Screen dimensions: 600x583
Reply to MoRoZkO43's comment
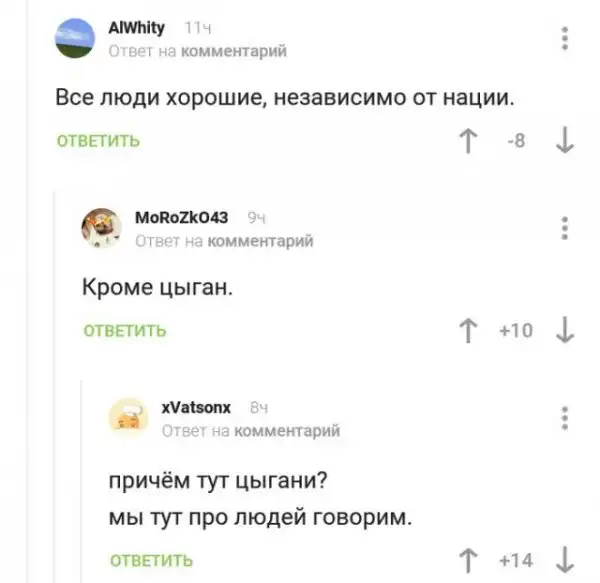click(x=123, y=330)
